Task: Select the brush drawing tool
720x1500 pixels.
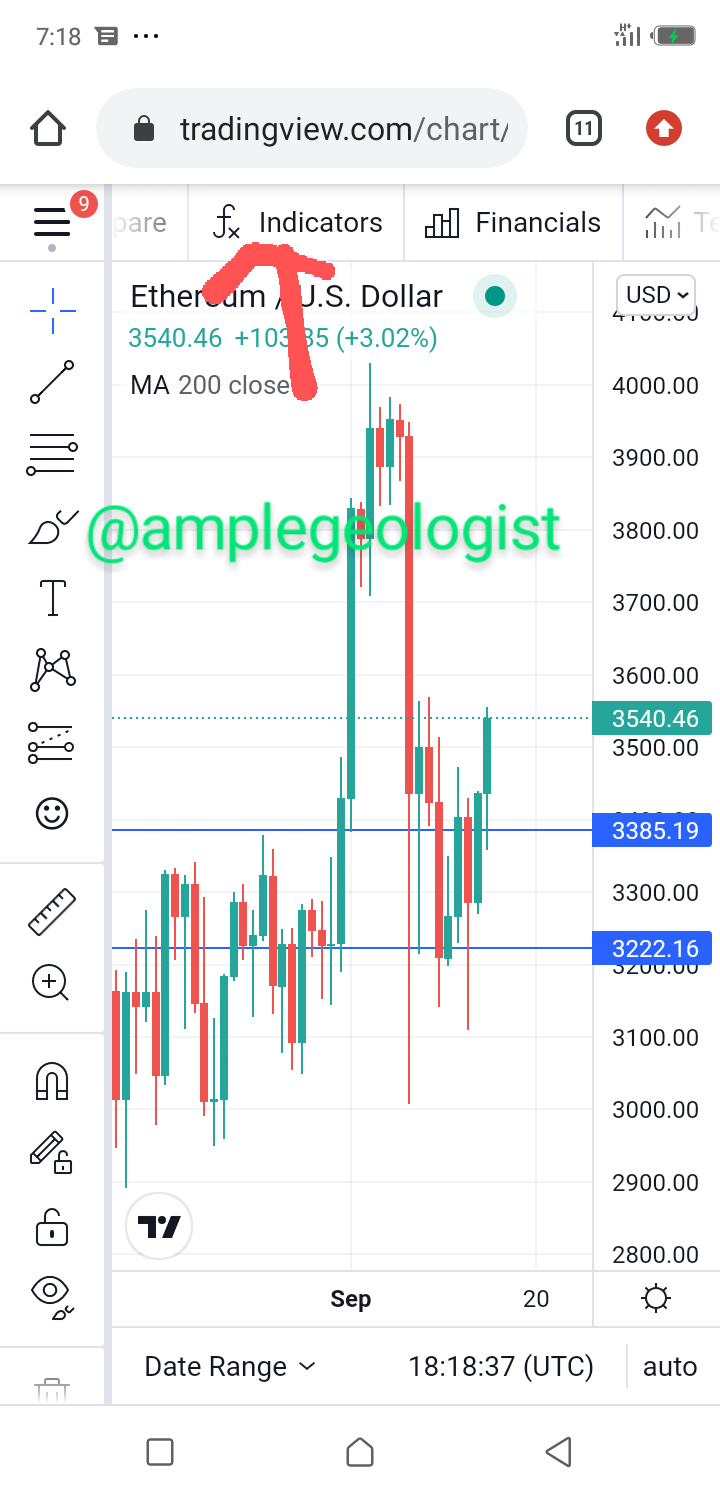Action: (x=52, y=527)
